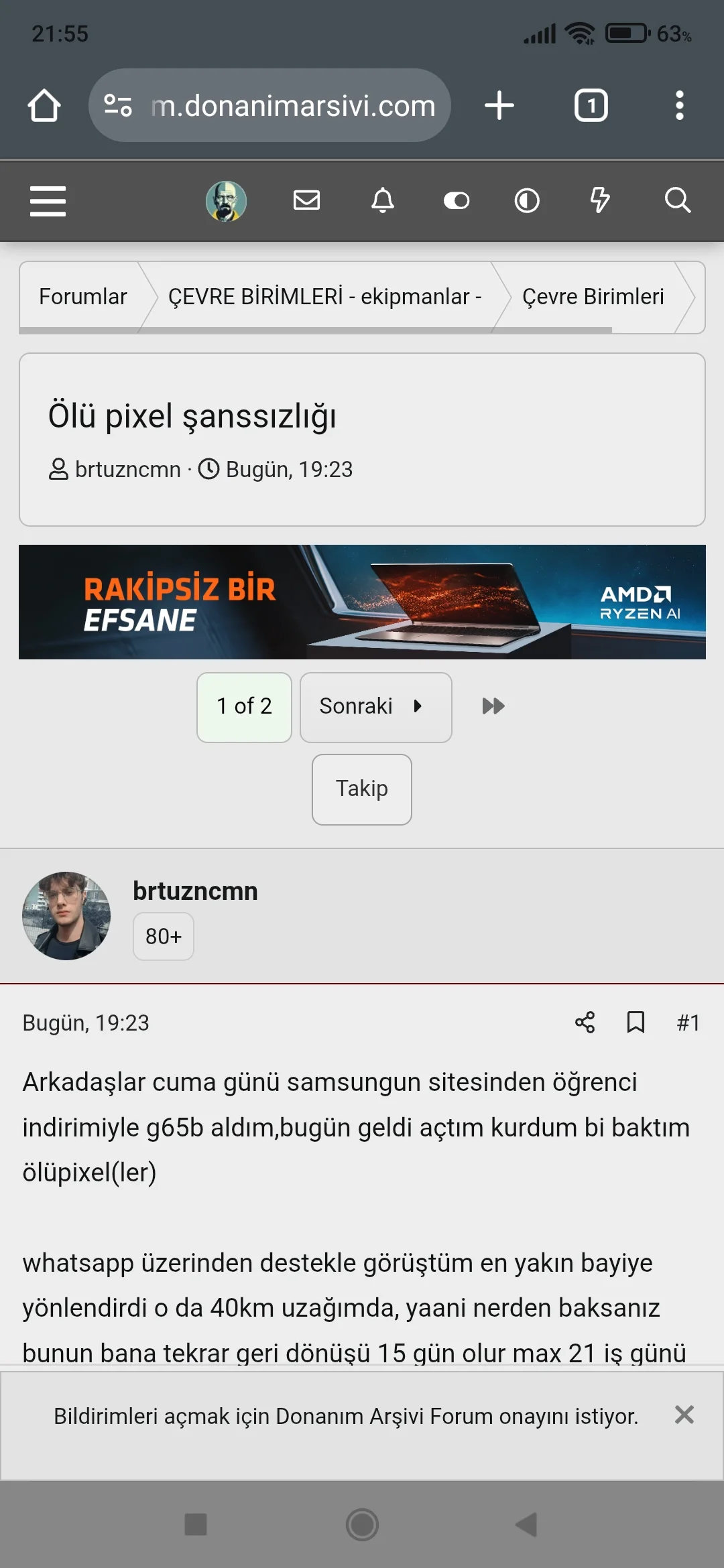The image size is (724, 1568).
Task: Open ÇEVRE BİRİMLERİ - ekipmanlar breadcrumb
Action: pos(324,296)
